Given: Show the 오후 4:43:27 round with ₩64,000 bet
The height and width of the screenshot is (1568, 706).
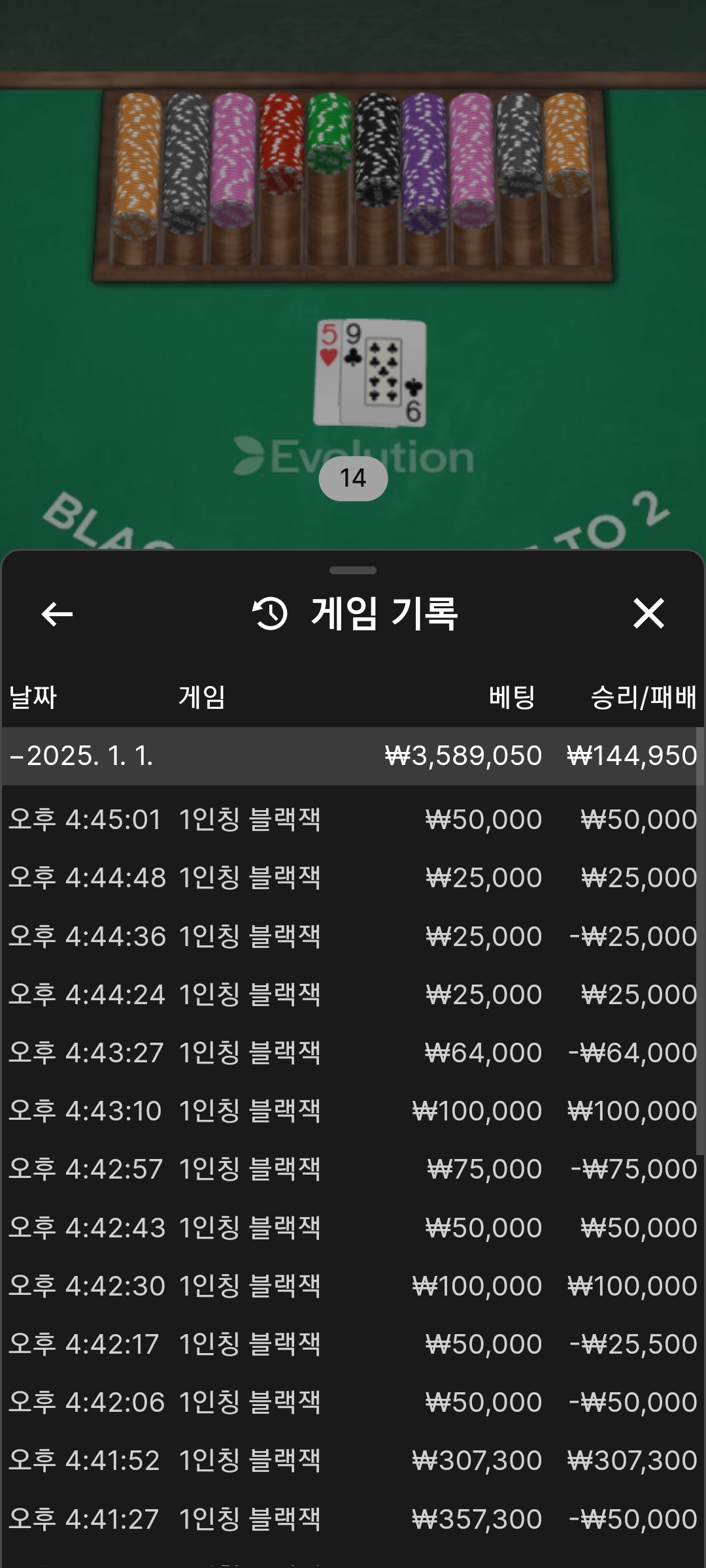Looking at the screenshot, I should pos(353,1053).
